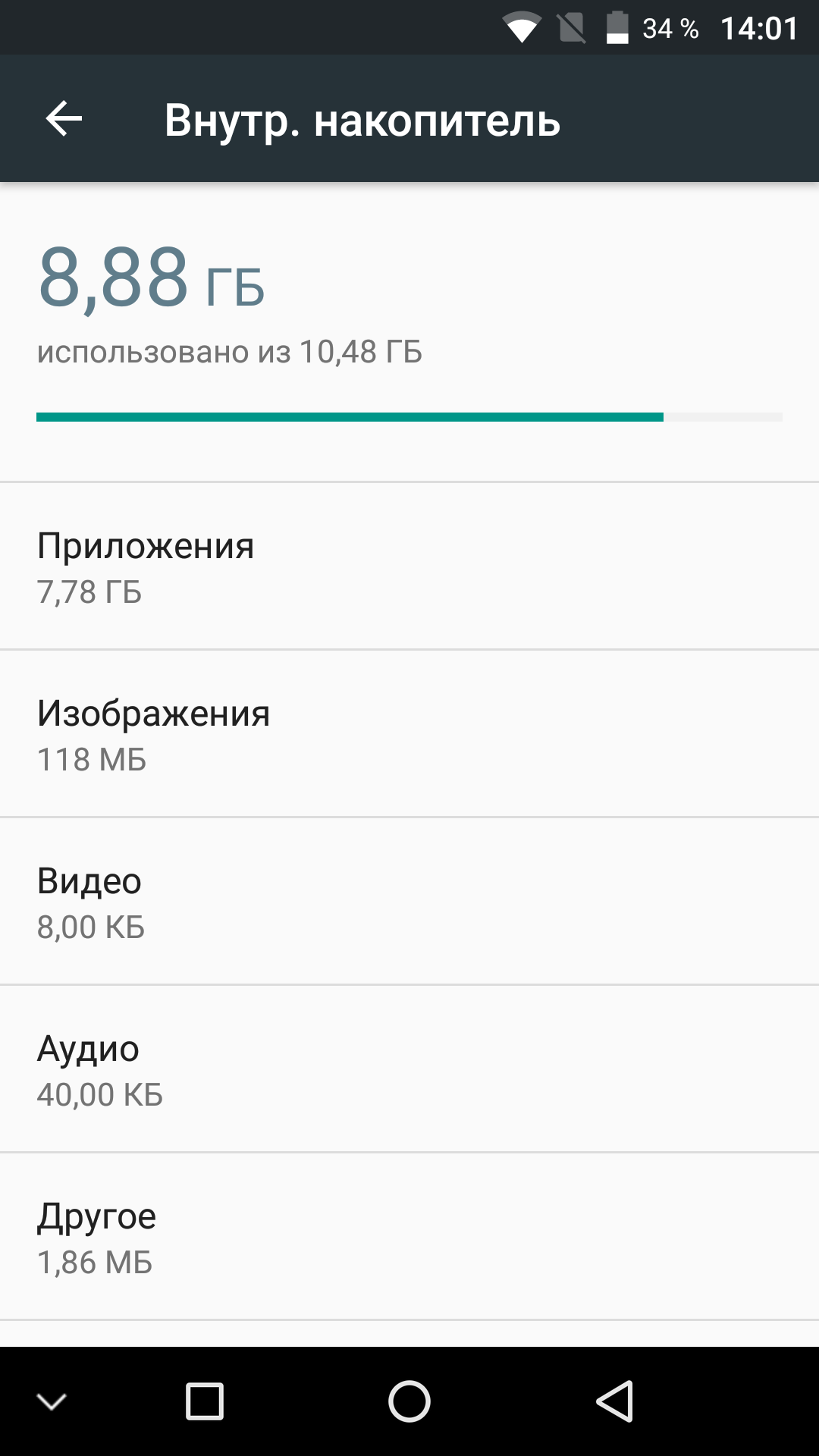The width and height of the screenshot is (819, 1456).
Task: Open the Аудио storage row
Action: click(x=409, y=1068)
